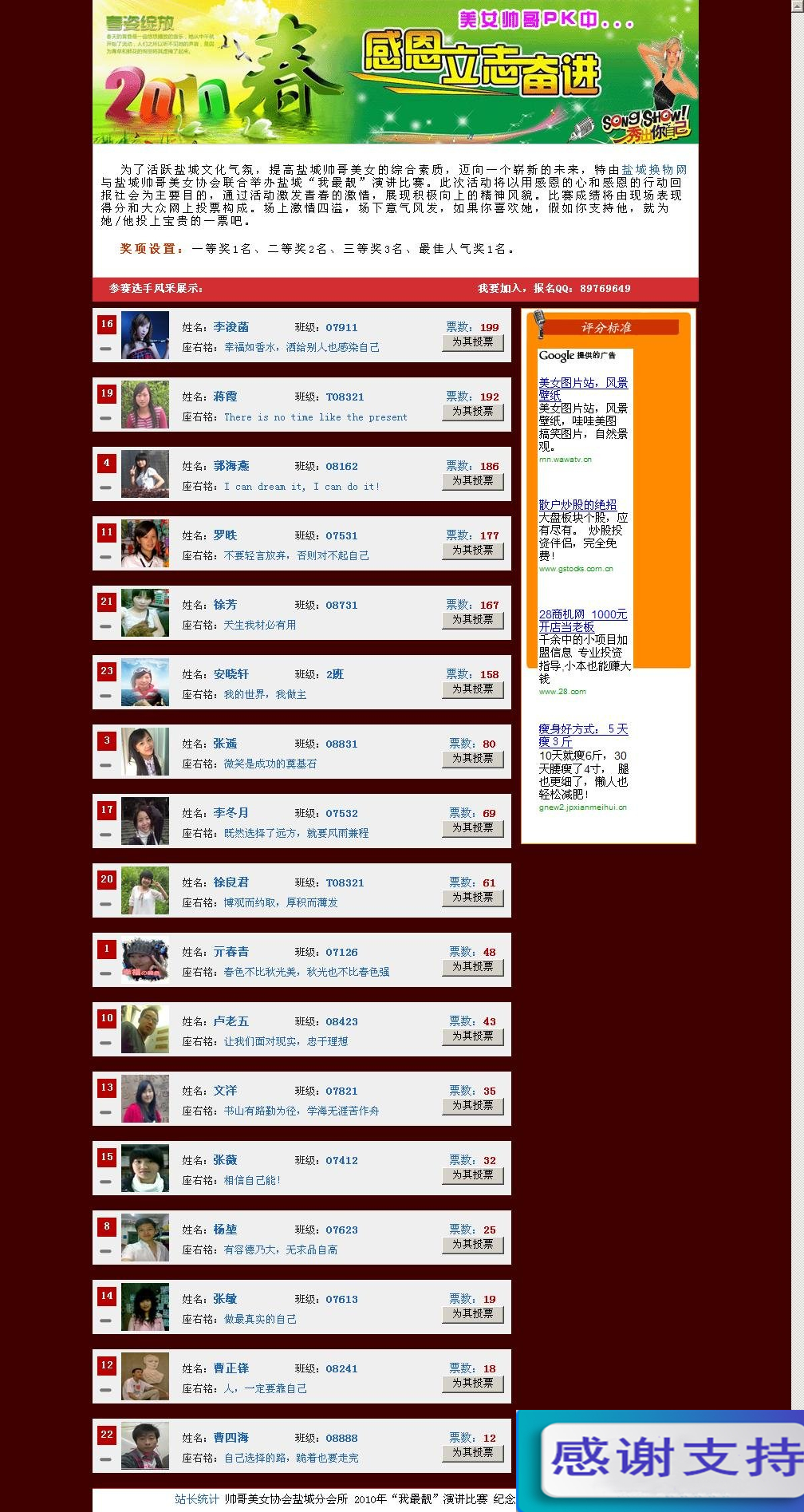The width and height of the screenshot is (804, 1512).
Task: Open the 瘦身好方式 ad link
Action: point(582,735)
